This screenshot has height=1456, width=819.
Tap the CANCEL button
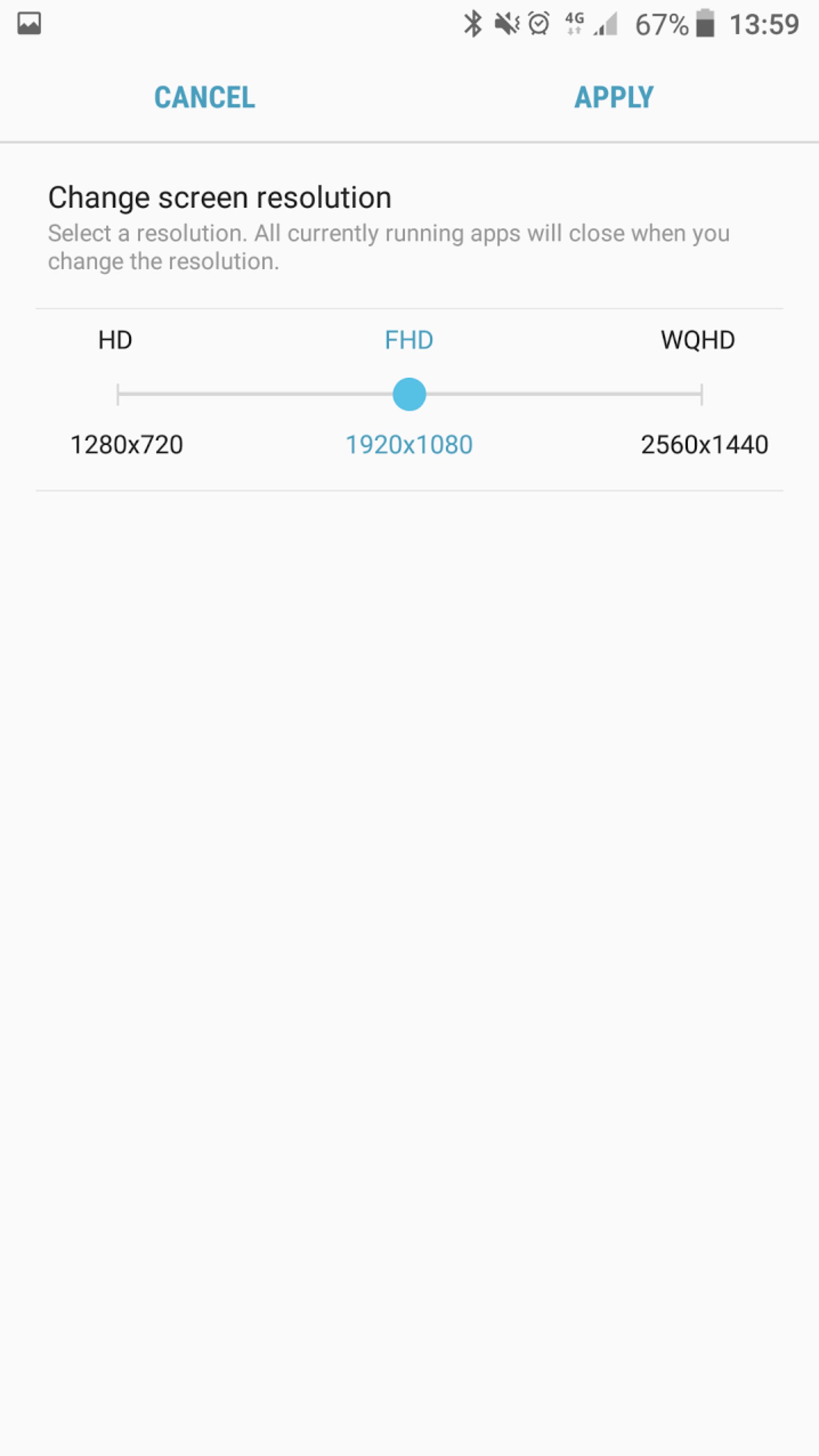204,97
